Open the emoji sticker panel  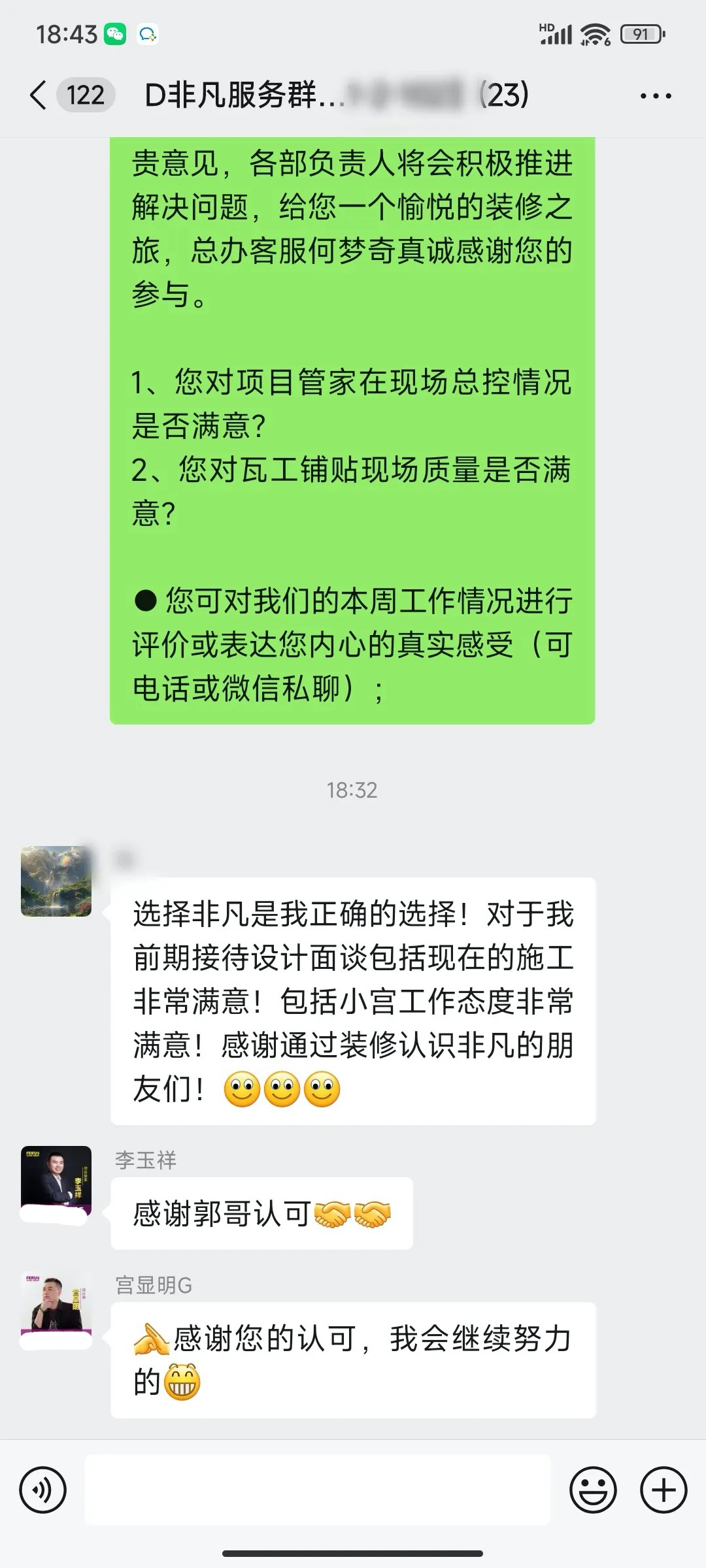coord(593,1490)
